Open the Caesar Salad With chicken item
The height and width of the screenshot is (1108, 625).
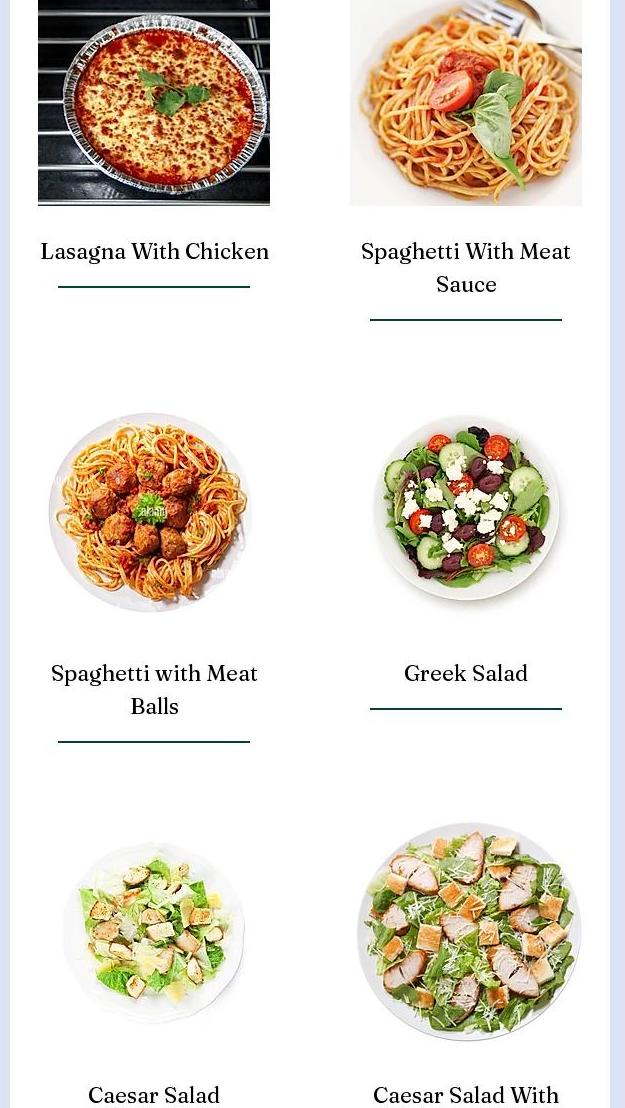coord(465,1094)
